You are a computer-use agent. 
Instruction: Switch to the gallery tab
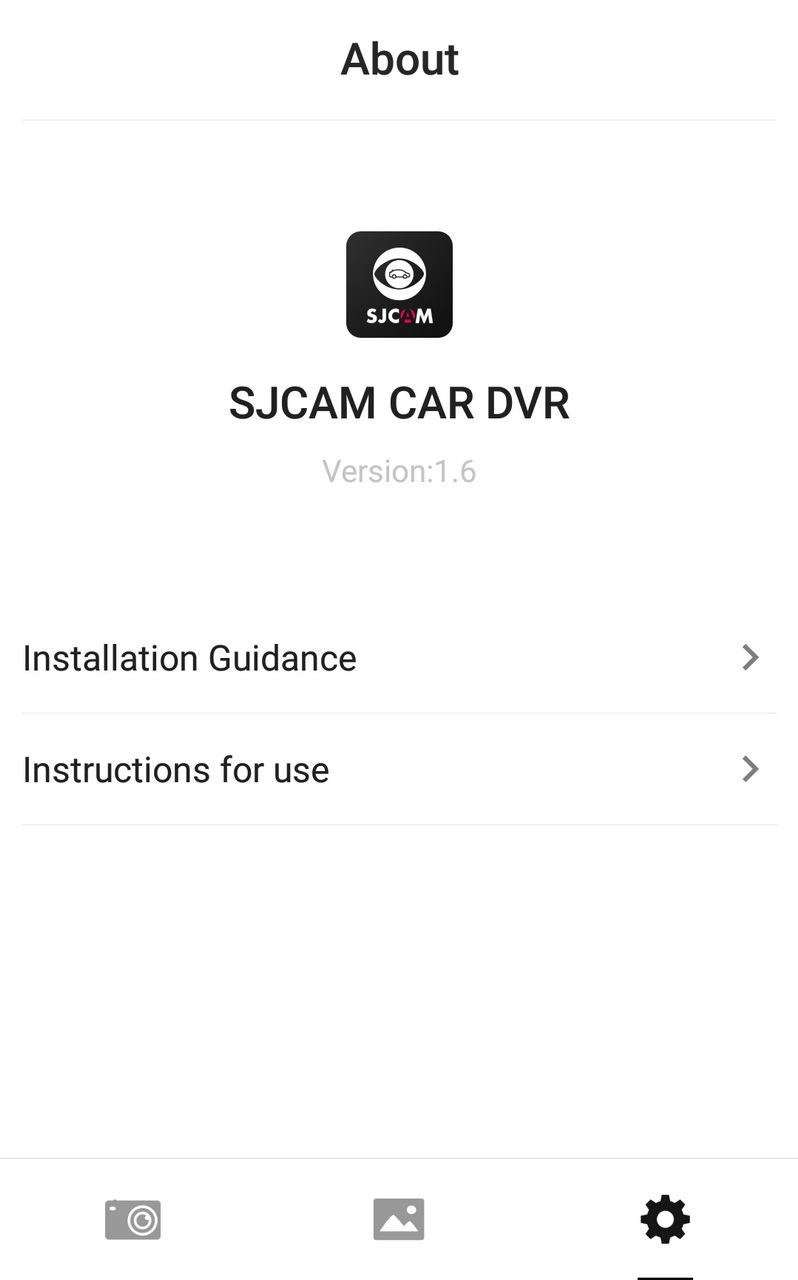pos(399,1220)
